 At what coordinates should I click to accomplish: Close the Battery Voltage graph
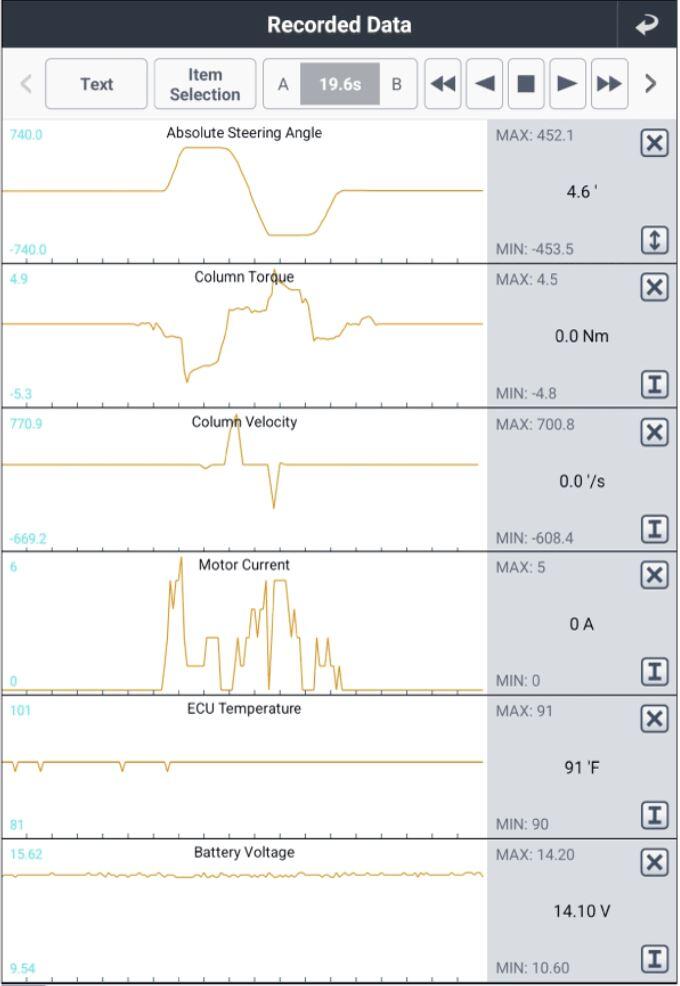coord(654,862)
